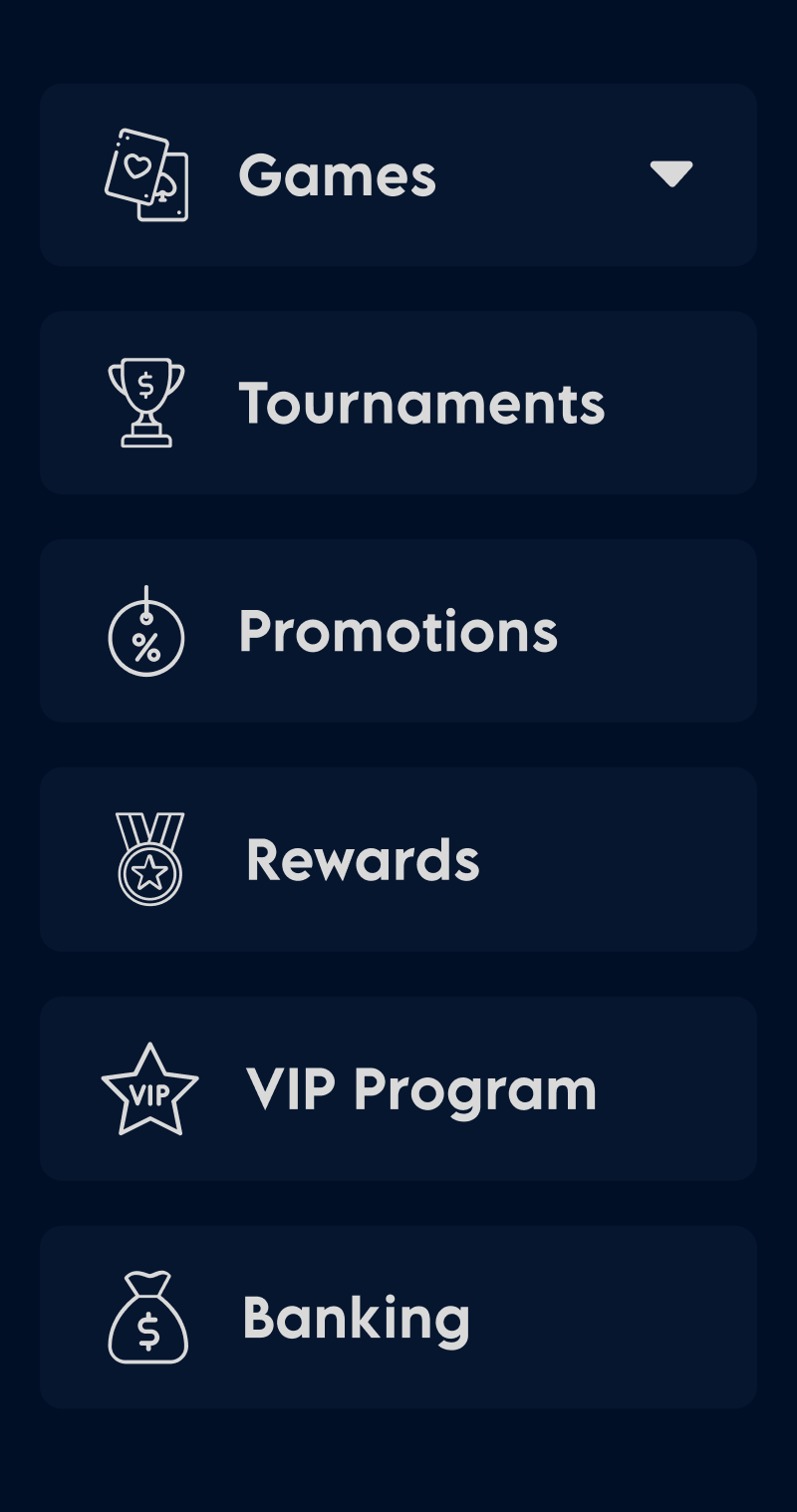Tap the Banking menu row
Viewport: 797px width, 1512px height.
pyautogui.click(x=398, y=1317)
